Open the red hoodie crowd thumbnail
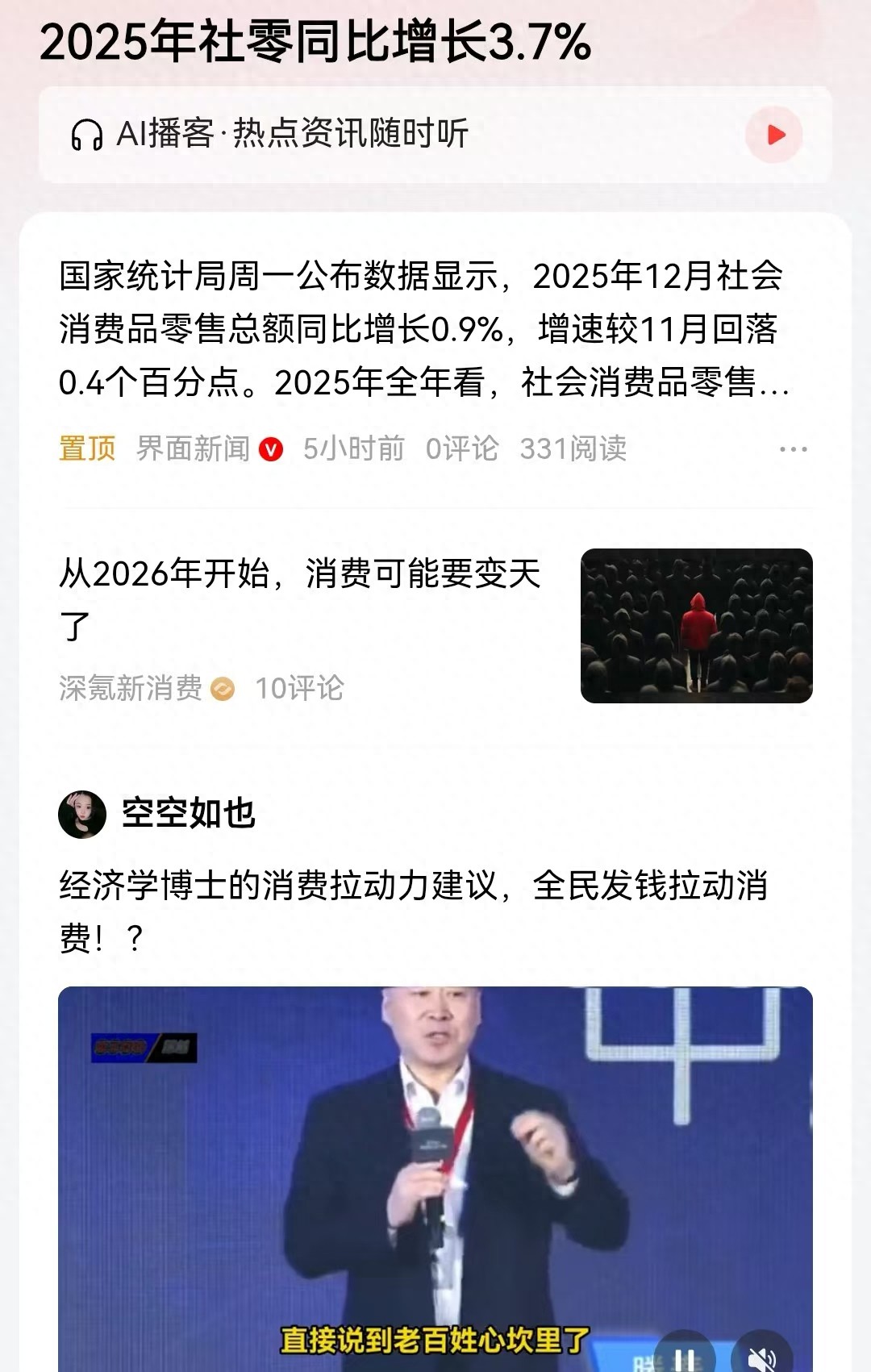 click(x=696, y=626)
